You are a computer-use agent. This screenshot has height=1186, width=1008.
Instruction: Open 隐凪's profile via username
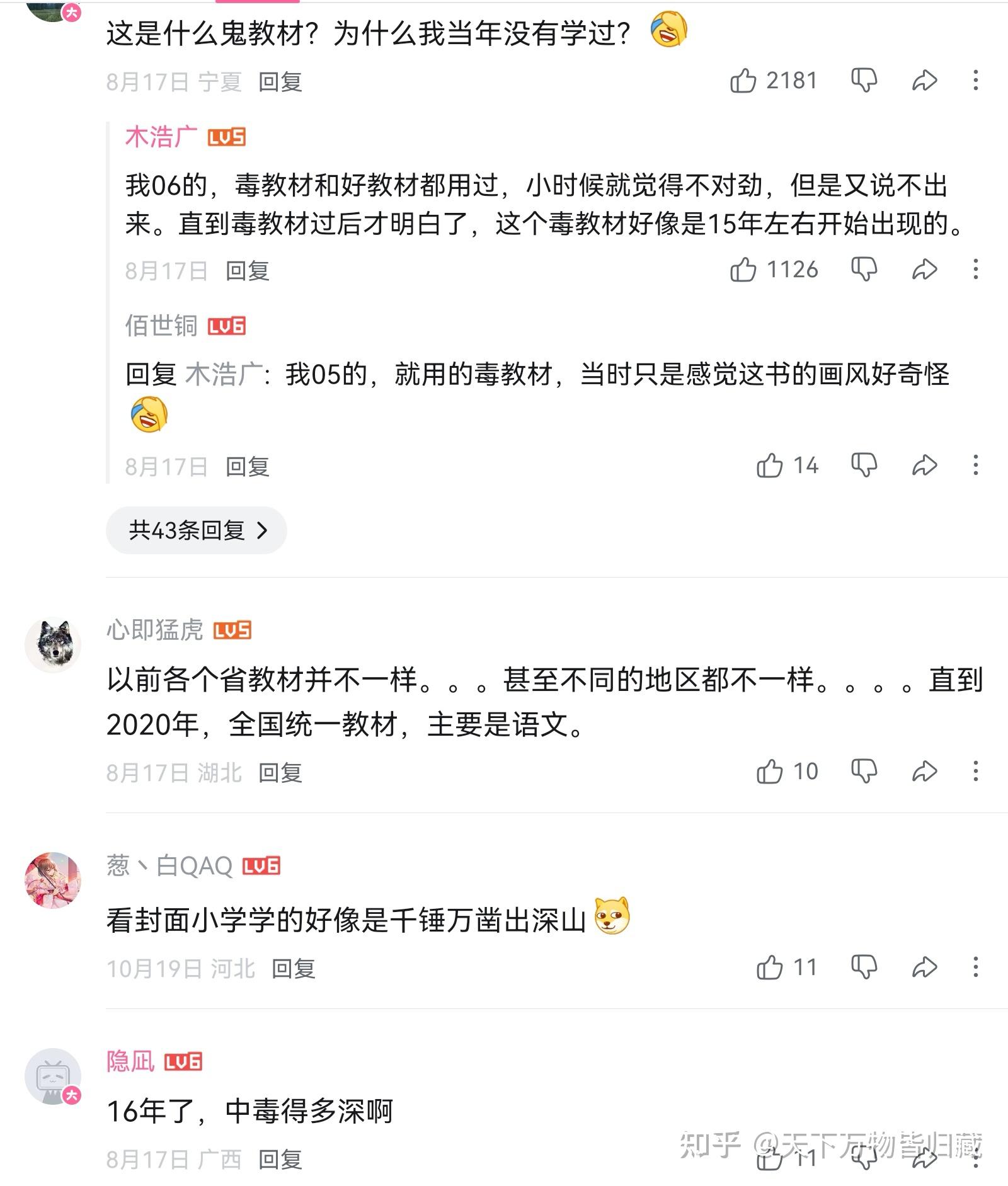pos(130,1061)
